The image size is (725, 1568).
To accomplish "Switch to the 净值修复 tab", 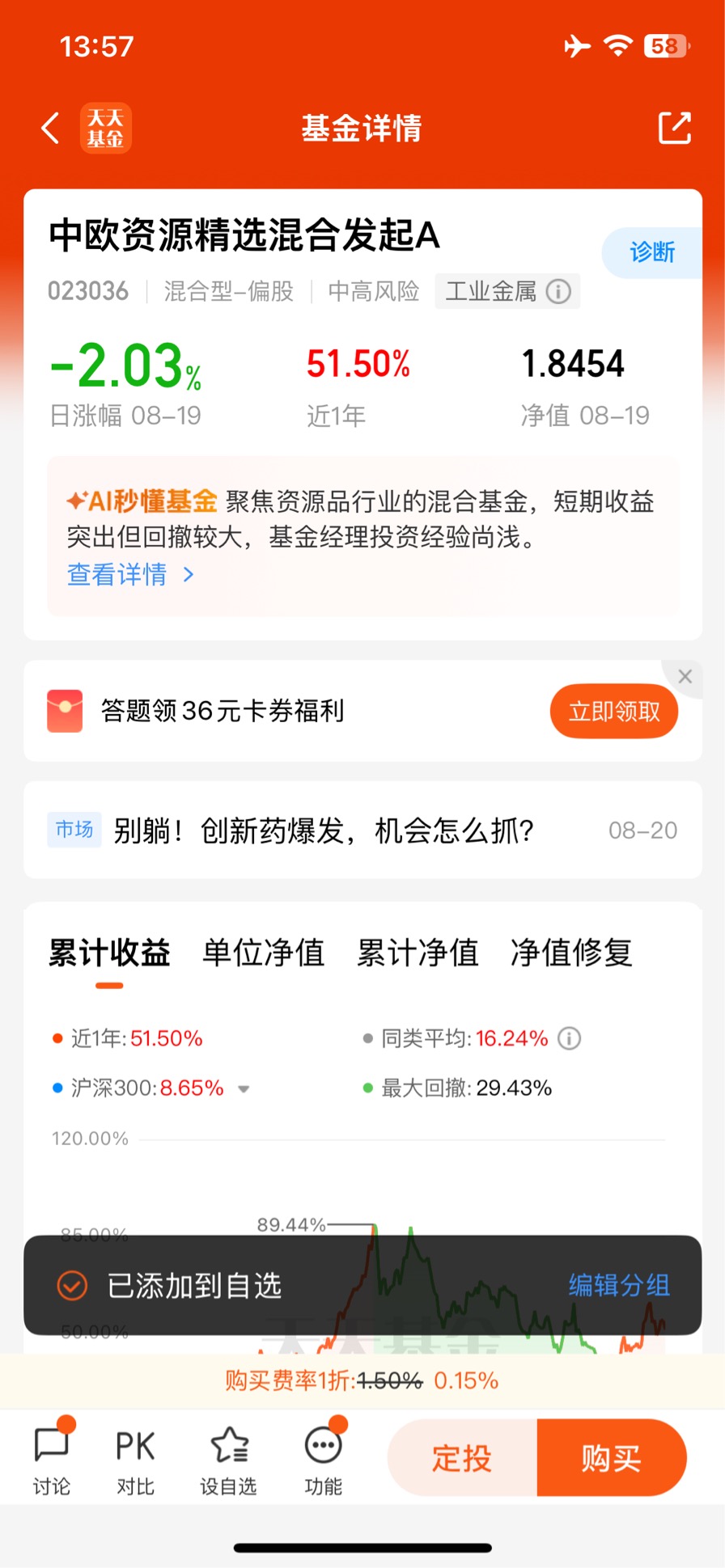I will click(571, 953).
